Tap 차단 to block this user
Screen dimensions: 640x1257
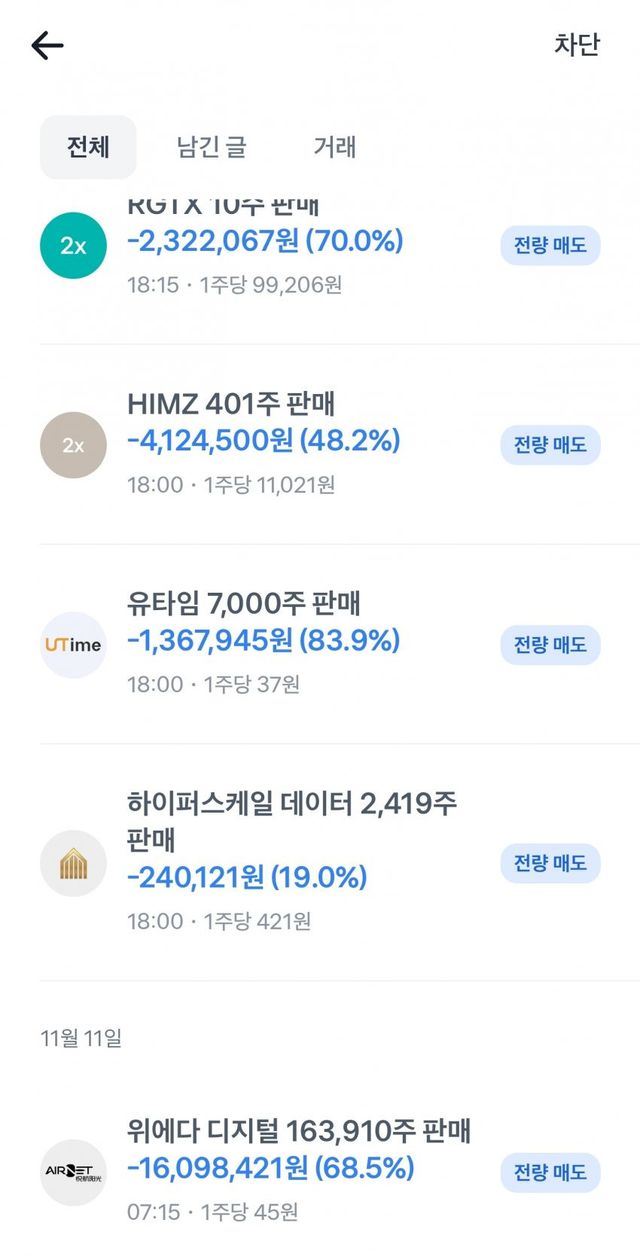click(577, 45)
